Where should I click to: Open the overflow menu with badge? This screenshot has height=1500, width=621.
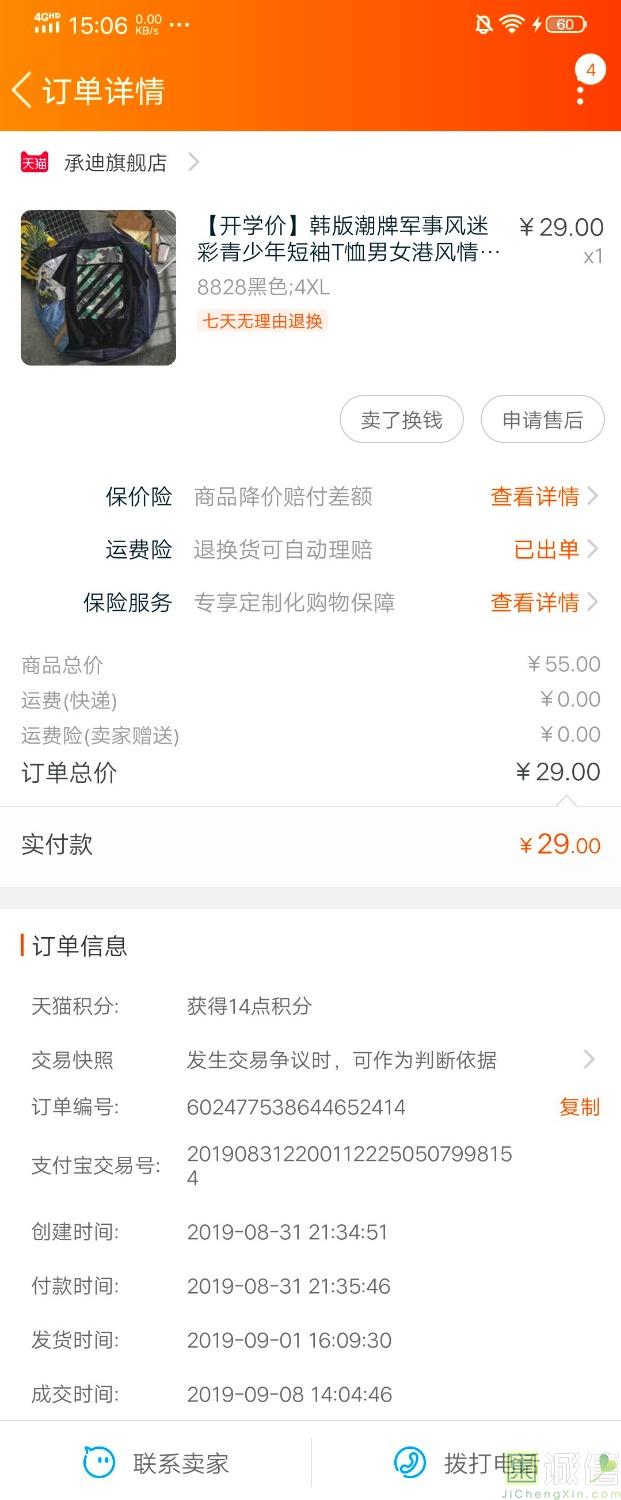tap(581, 90)
